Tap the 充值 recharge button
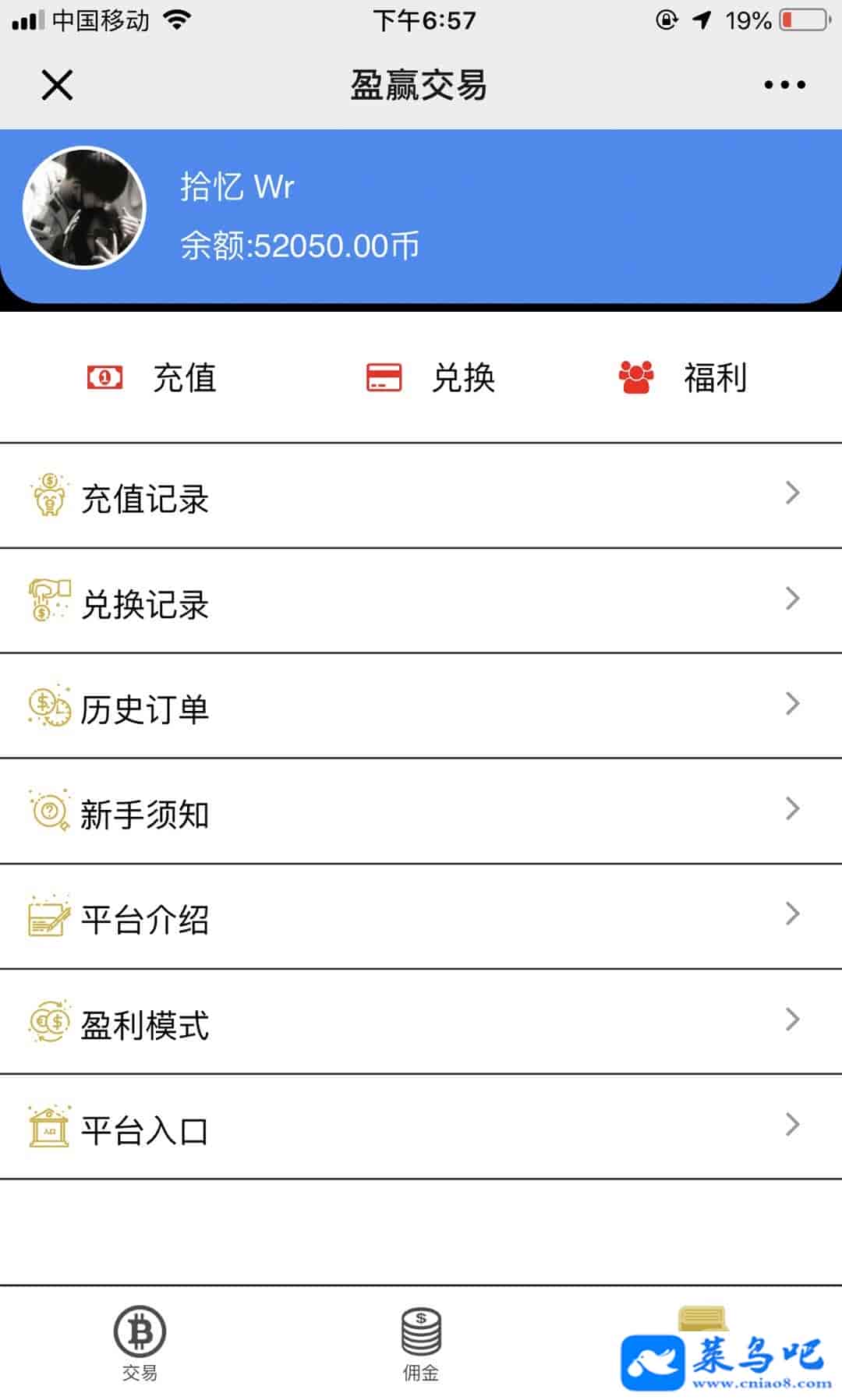 (x=153, y=378)
